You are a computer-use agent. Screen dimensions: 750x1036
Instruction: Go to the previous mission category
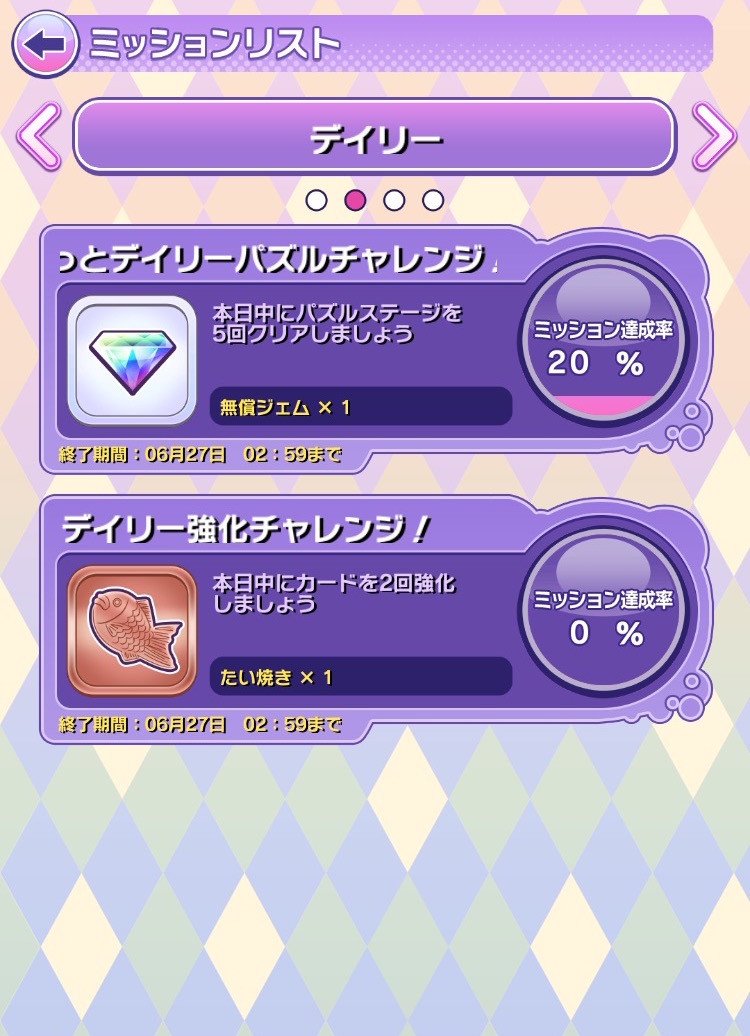pos(37,135)
